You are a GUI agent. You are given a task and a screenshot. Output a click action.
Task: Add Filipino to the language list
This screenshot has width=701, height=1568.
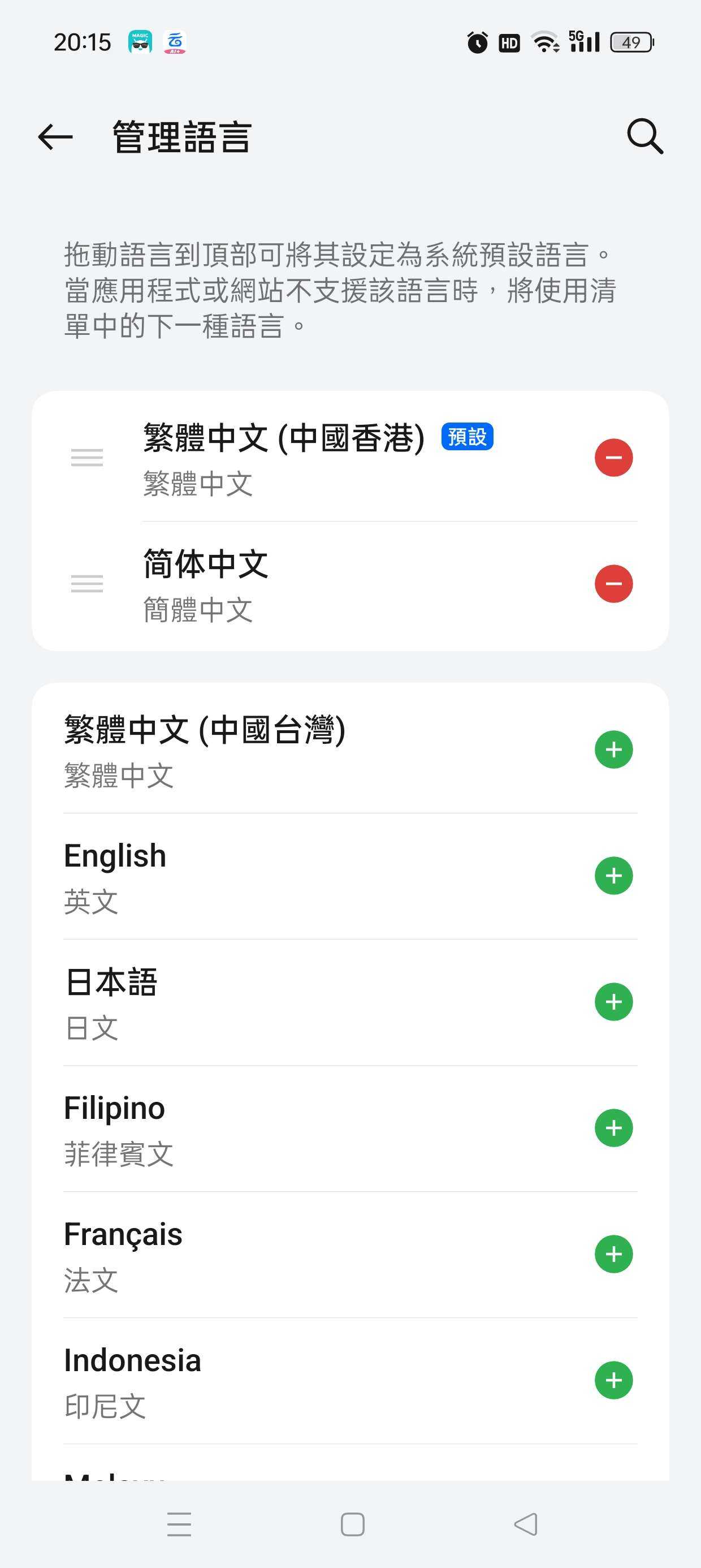[613, 1128]
